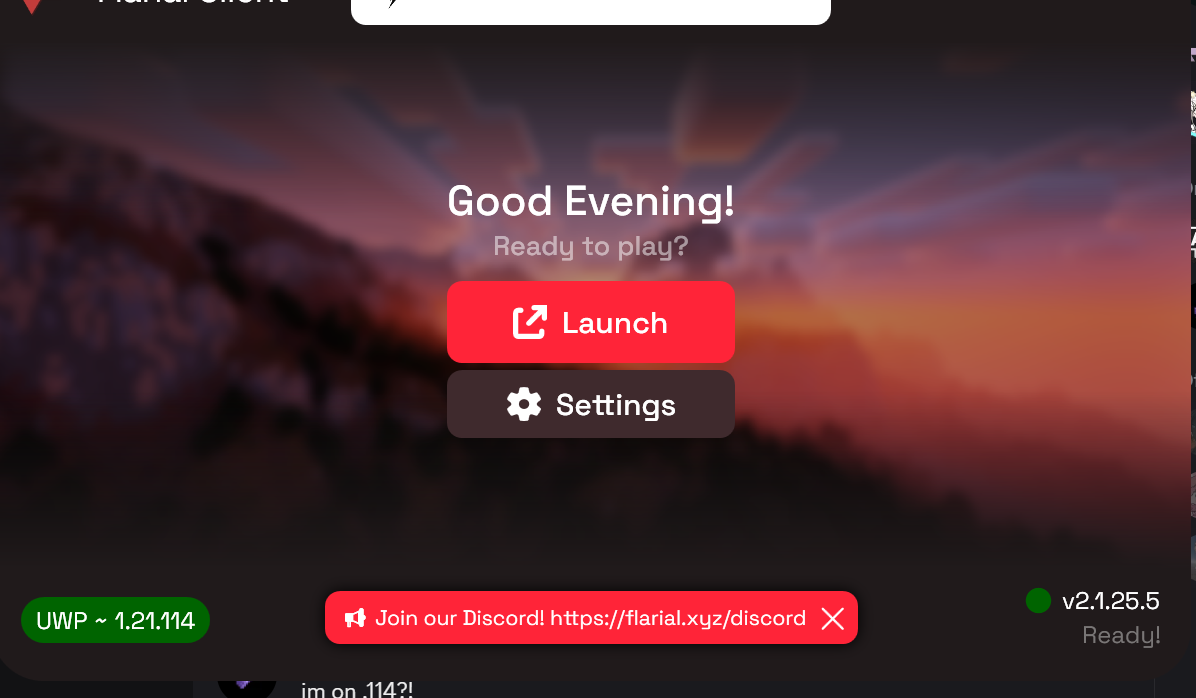This screenshot has height=698, width=1196.
Task: Select the UWP ~ 1.21.114 version chip
Action: click(115, 620)
